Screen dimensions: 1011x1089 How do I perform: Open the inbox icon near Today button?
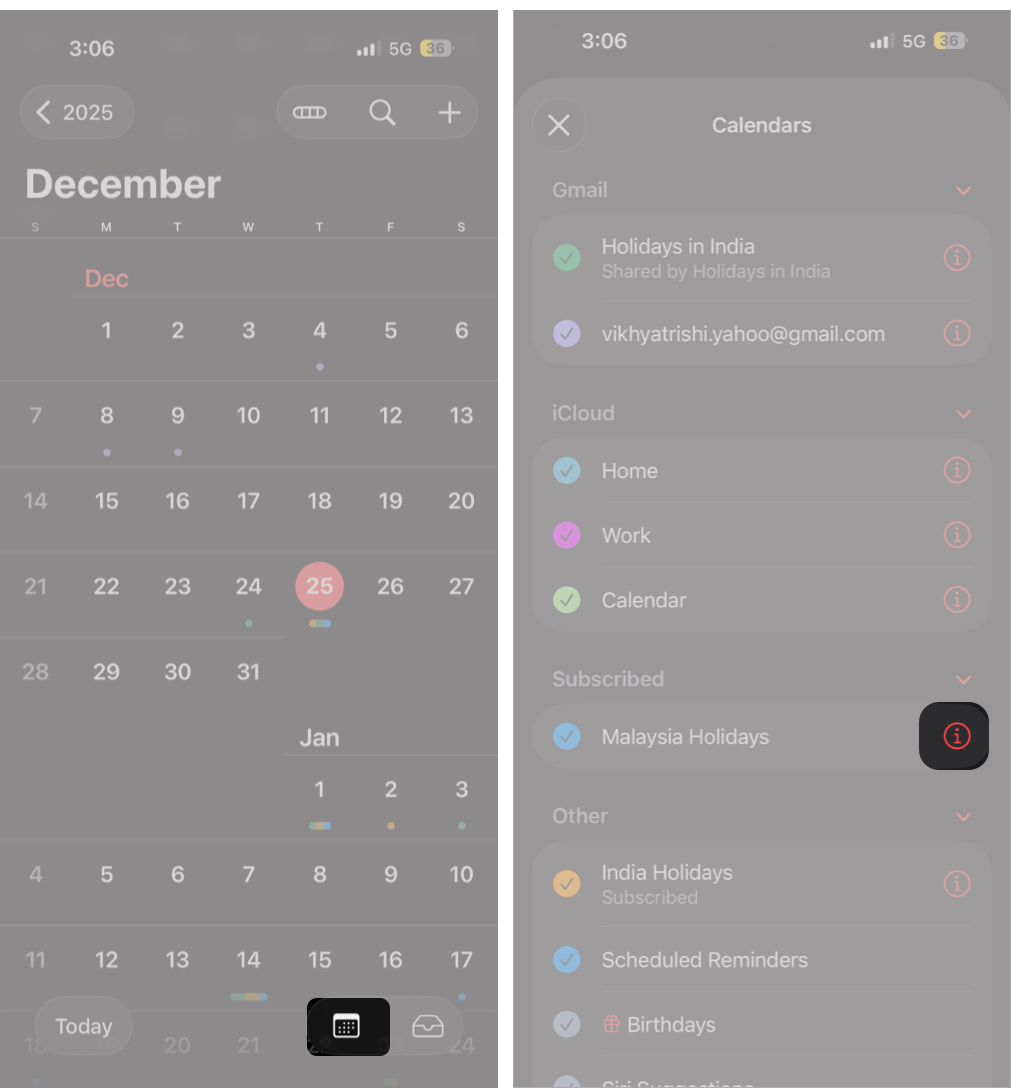[428, 1026]
